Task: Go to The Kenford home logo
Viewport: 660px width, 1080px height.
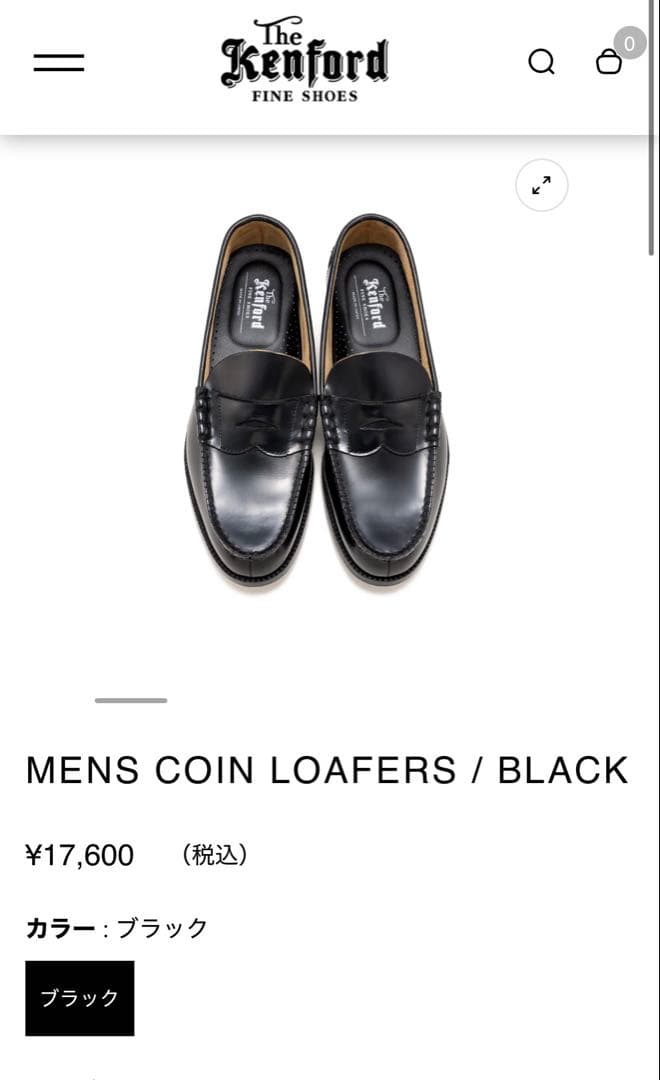Action: (x=304, y=60)
